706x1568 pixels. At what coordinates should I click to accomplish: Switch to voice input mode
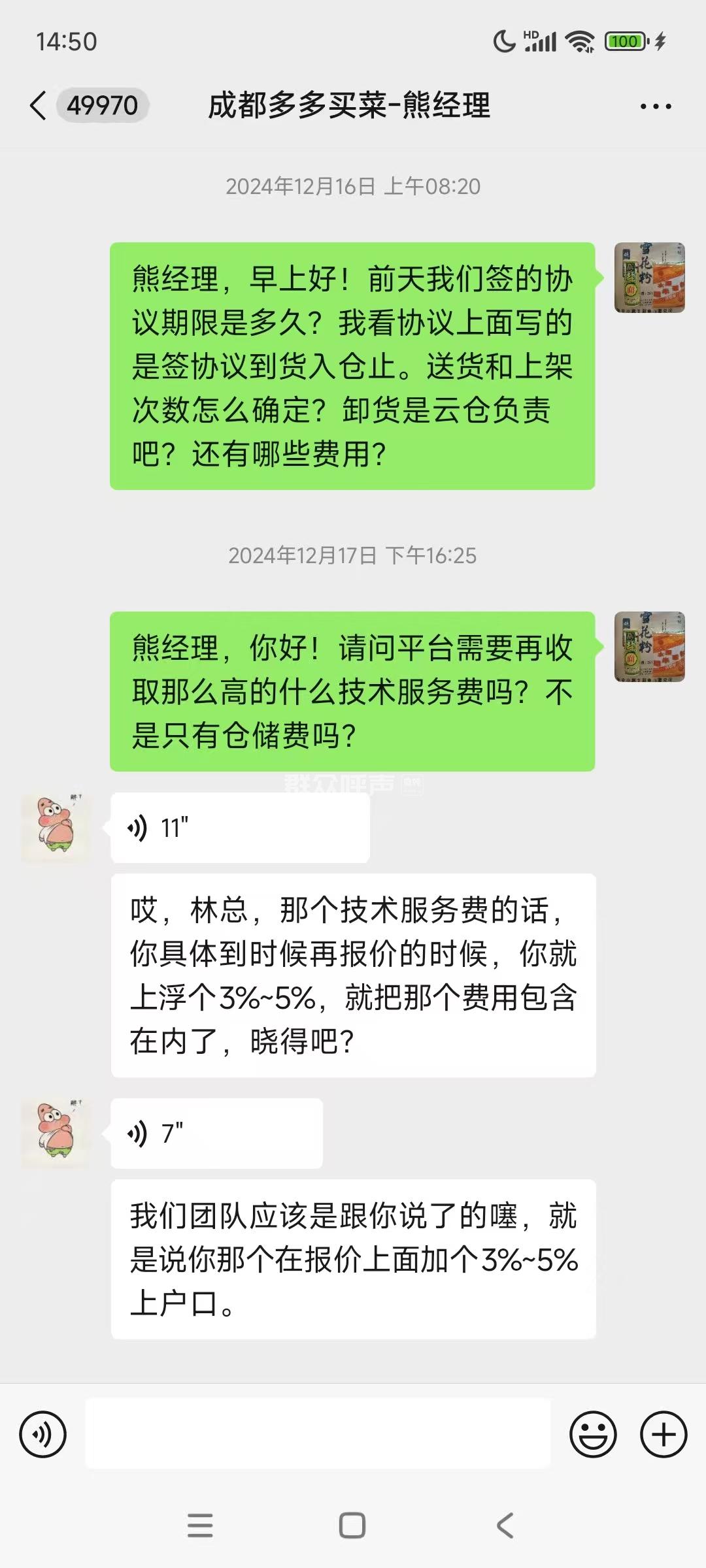(43, 1435)
